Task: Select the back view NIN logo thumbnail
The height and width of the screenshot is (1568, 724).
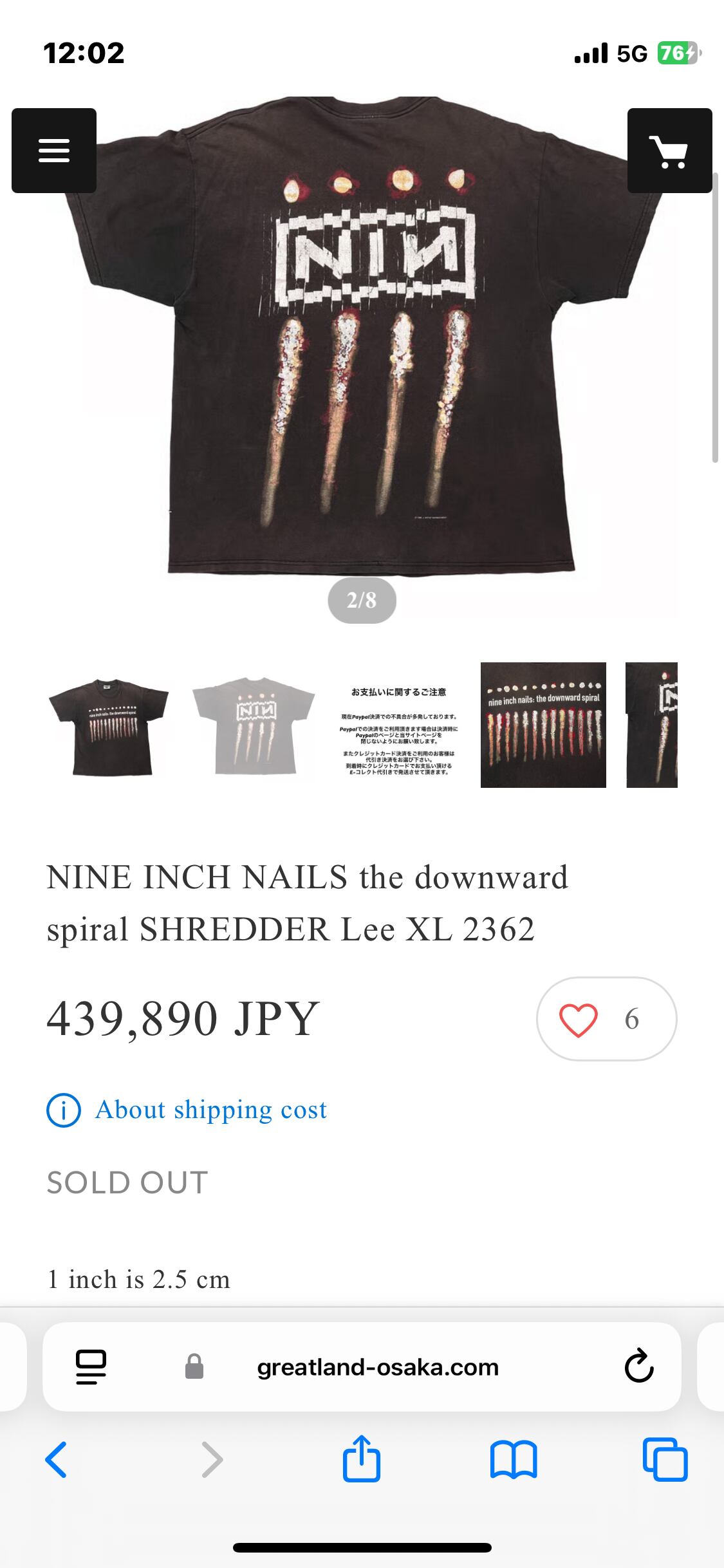Action: coord(254,725)
